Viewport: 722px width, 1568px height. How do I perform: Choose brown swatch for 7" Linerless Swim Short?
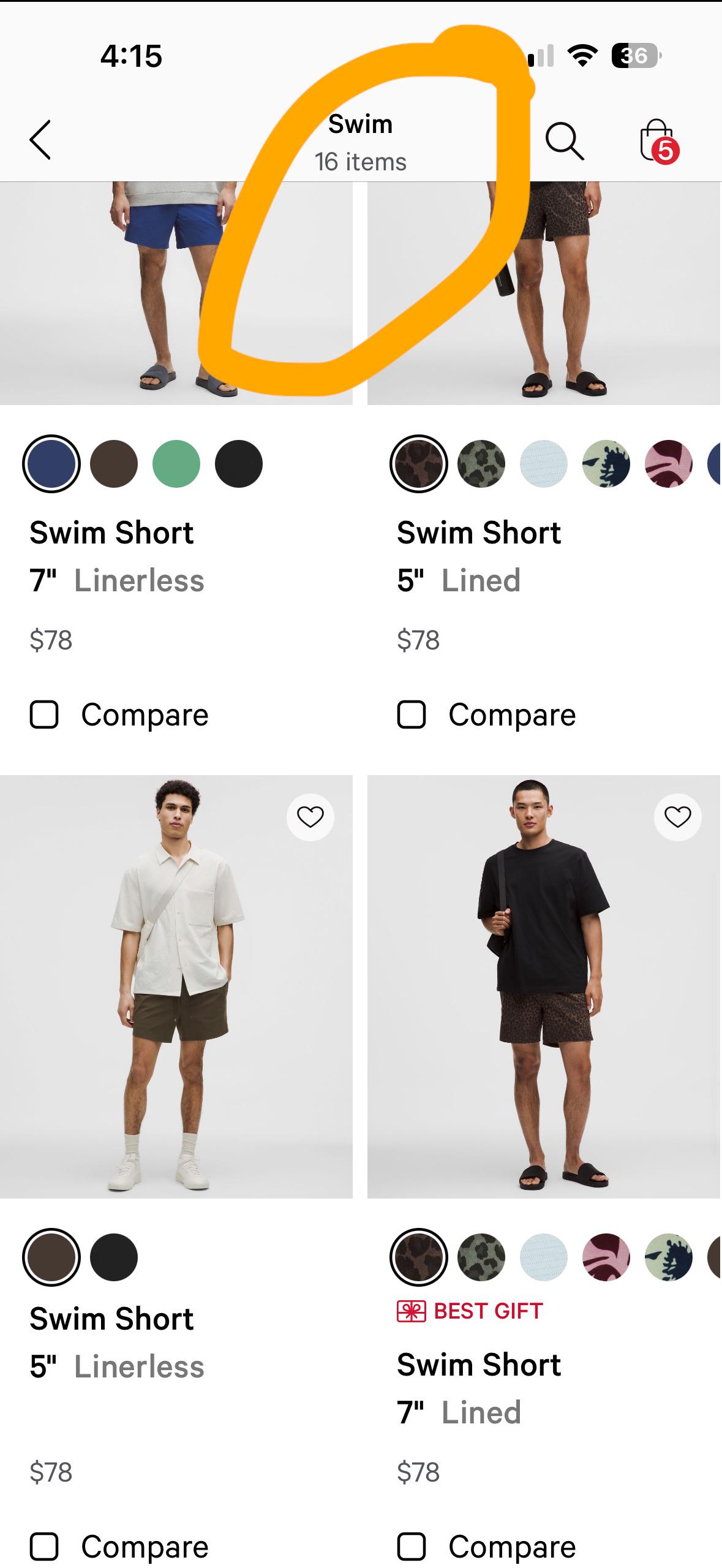(114, 464)
